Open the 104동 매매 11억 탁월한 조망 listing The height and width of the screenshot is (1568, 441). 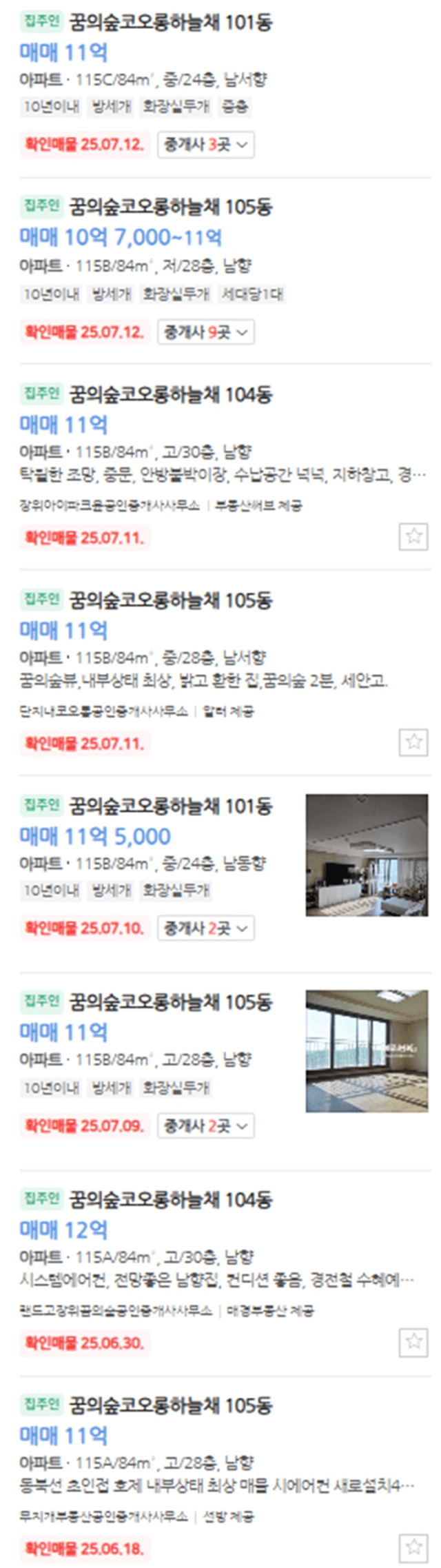point(170,394)
